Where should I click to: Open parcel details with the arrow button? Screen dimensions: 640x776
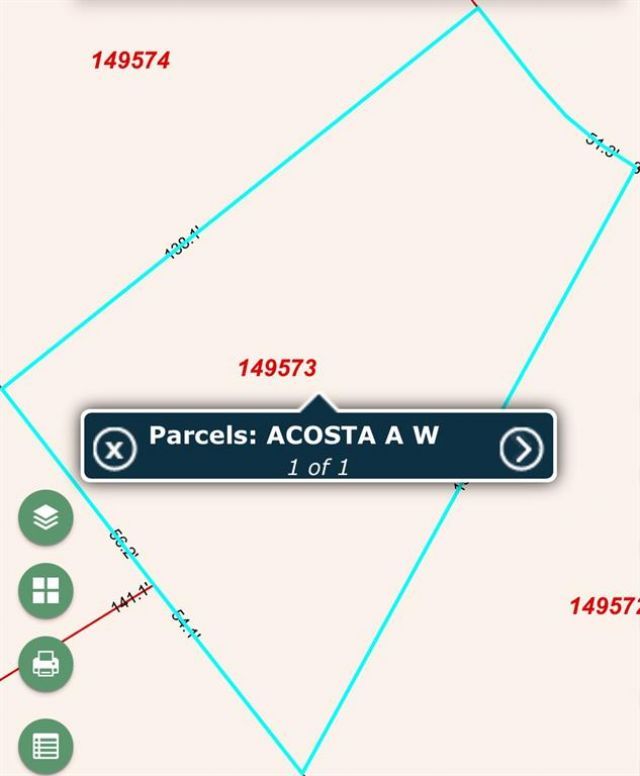point(521,449)
